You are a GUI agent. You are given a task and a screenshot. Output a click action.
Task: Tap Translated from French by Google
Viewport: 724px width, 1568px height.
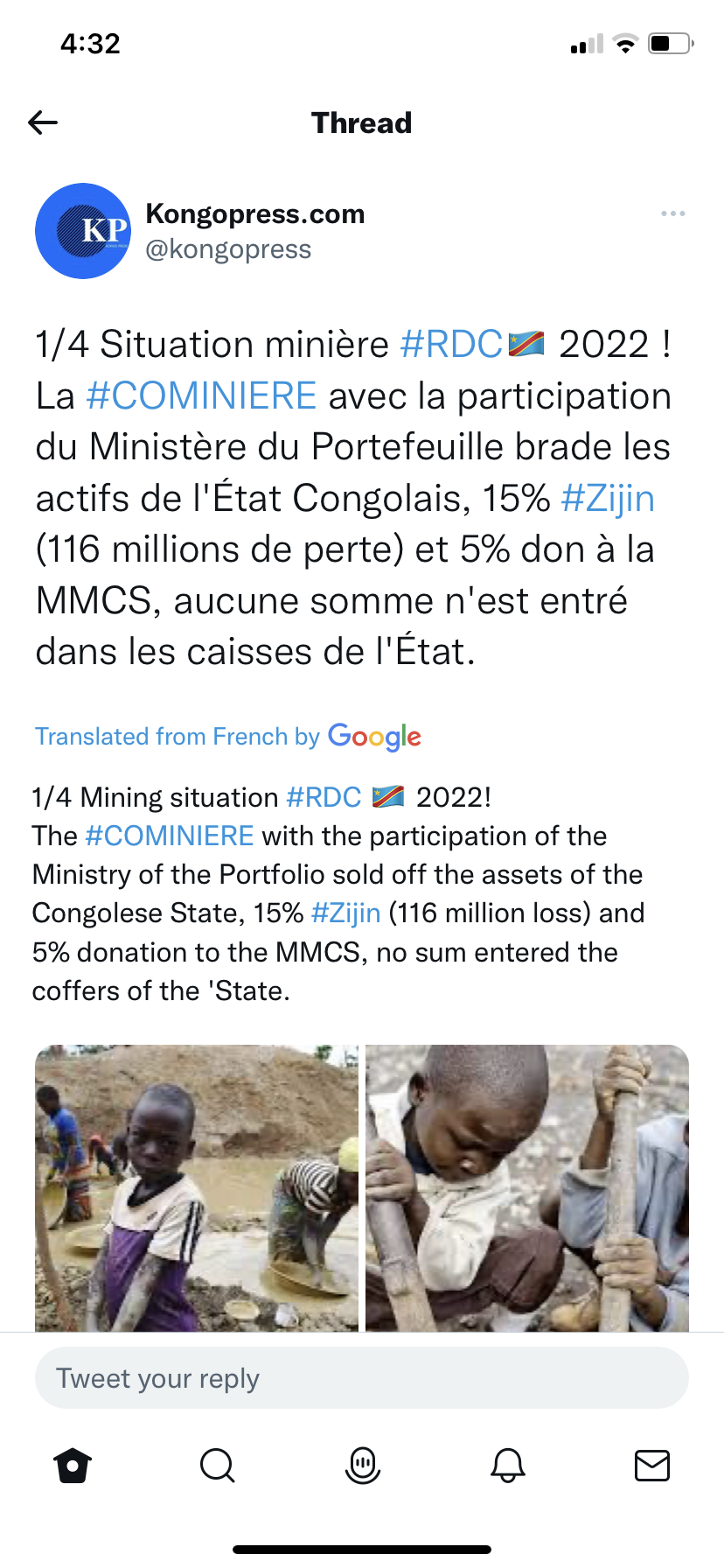coord(228,737)
